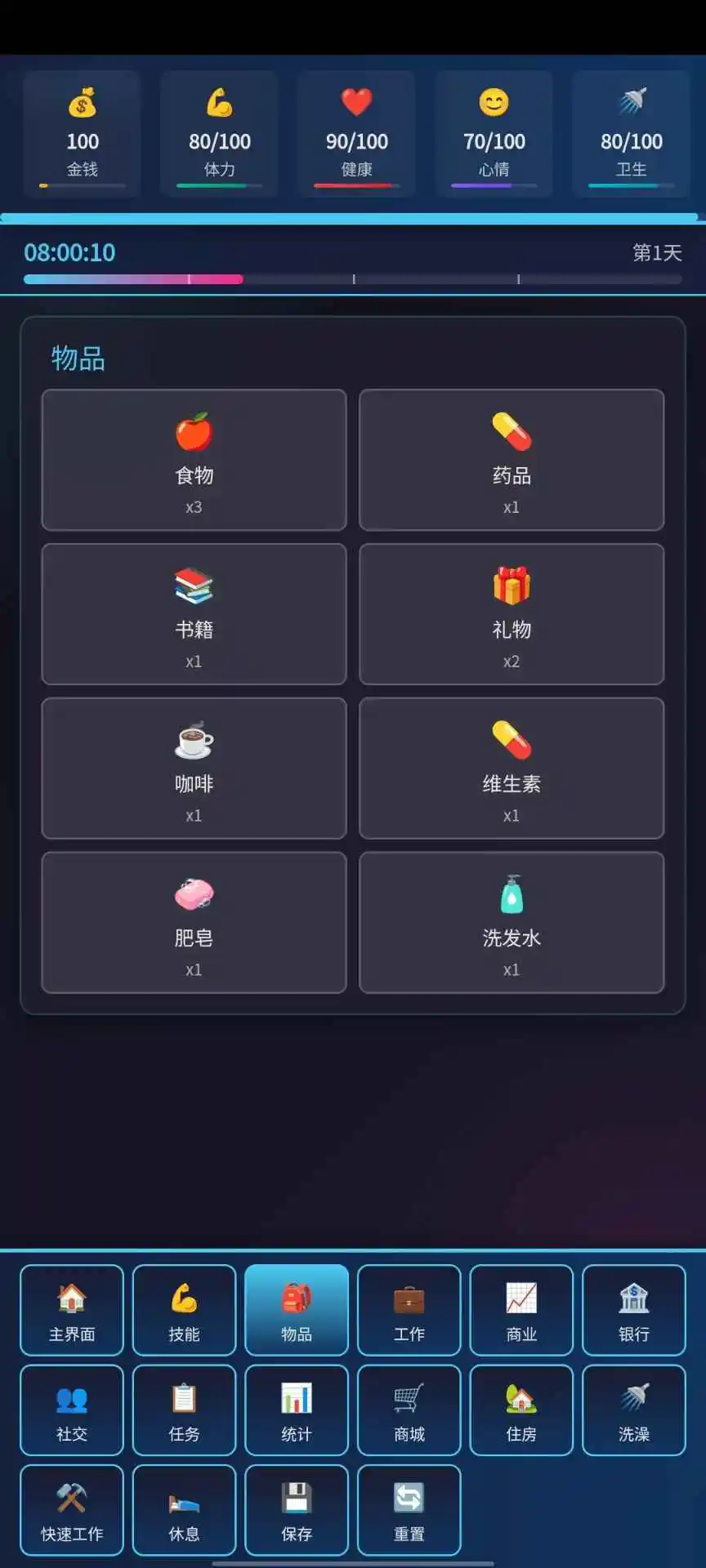Open the 任务 tasks clipboard
This screenshot has width=706, height=1568.
184,1410
